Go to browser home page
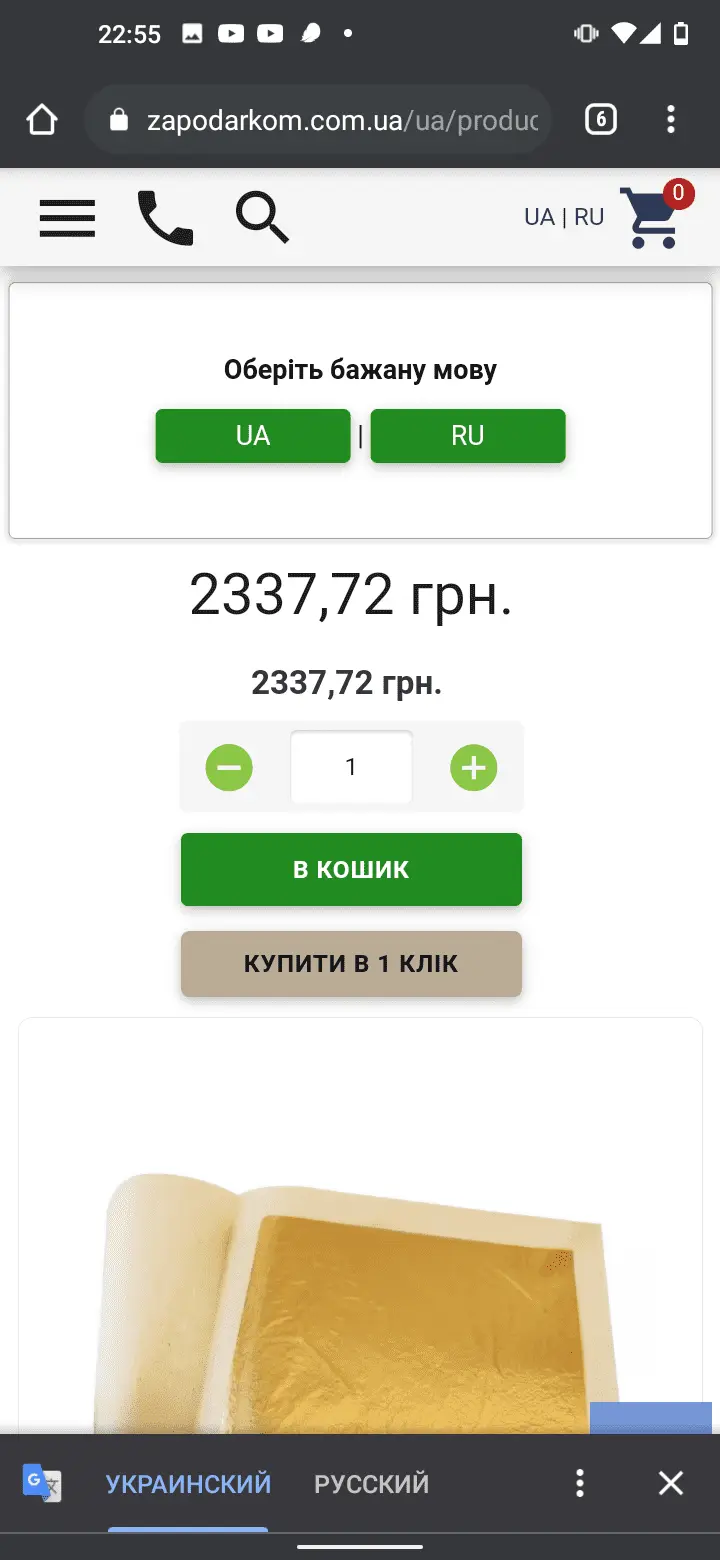 42,120
